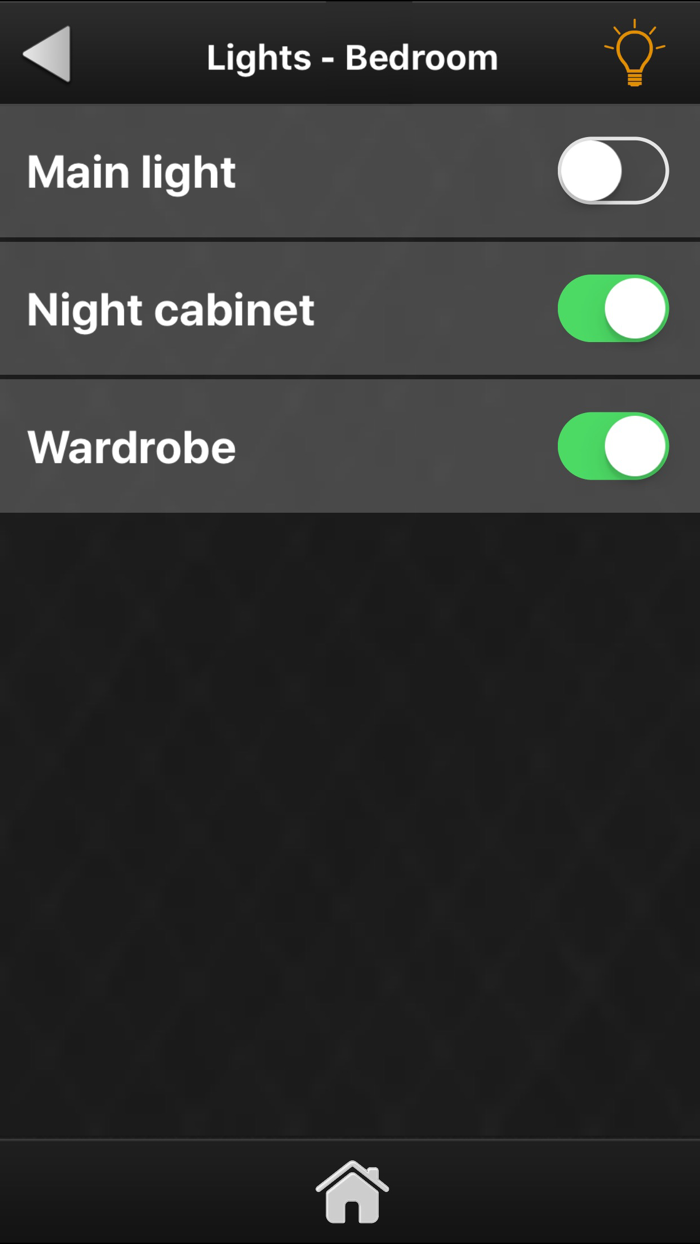700x1244 pixels.
Task: Disable the Wardrobe light toggle
Action: coord(613,446)
